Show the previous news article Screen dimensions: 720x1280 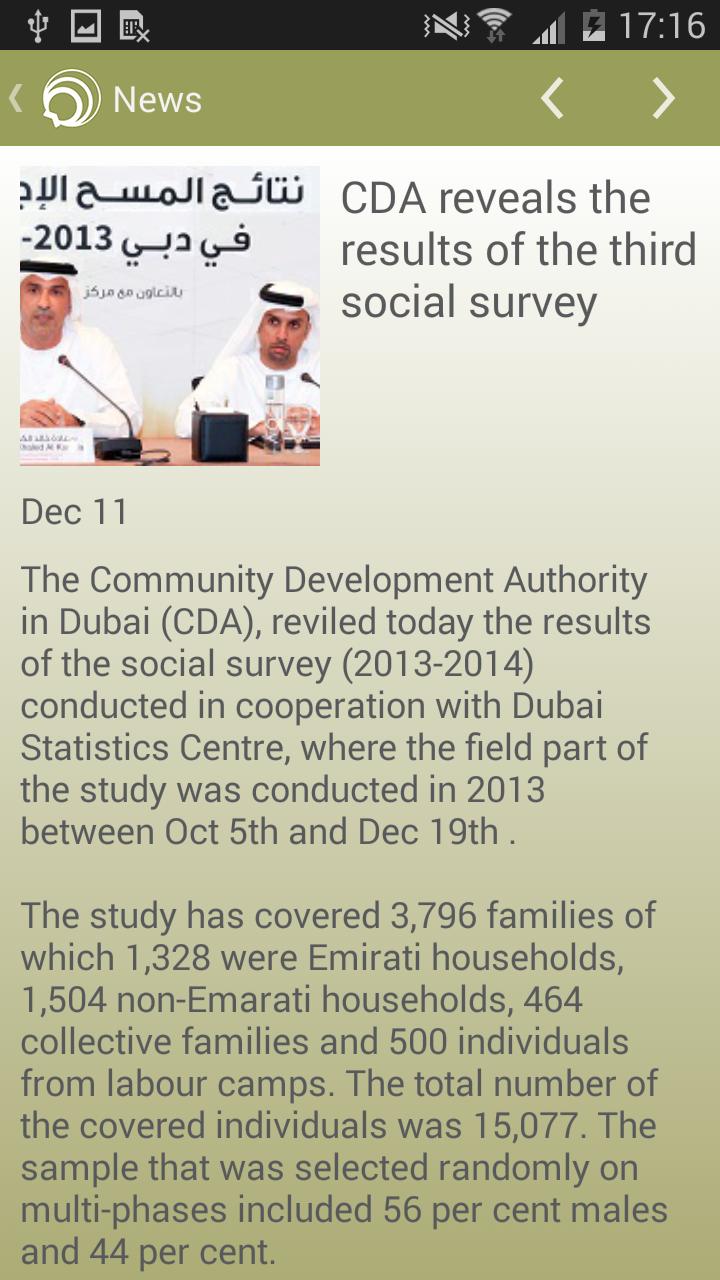coord(553,98)
